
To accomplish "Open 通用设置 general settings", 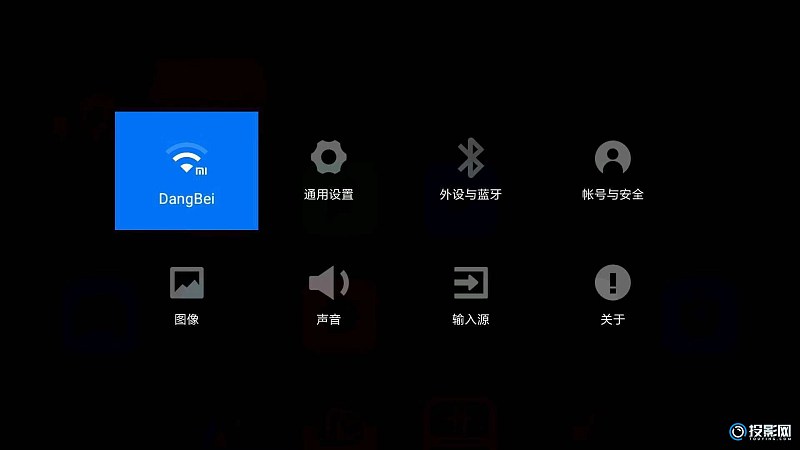I will click(x=329, y=170).
